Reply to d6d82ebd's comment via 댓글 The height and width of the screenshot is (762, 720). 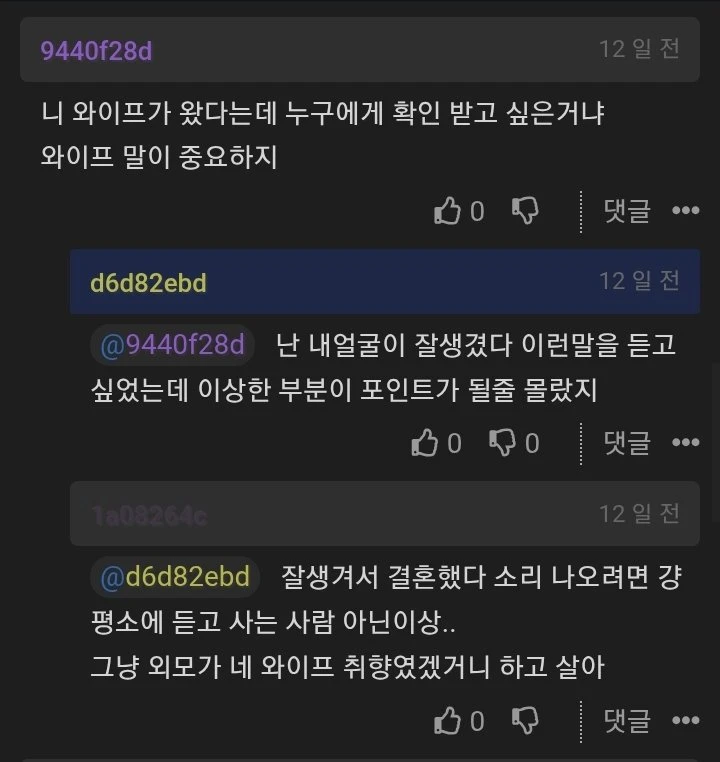[x=627, y=443]
